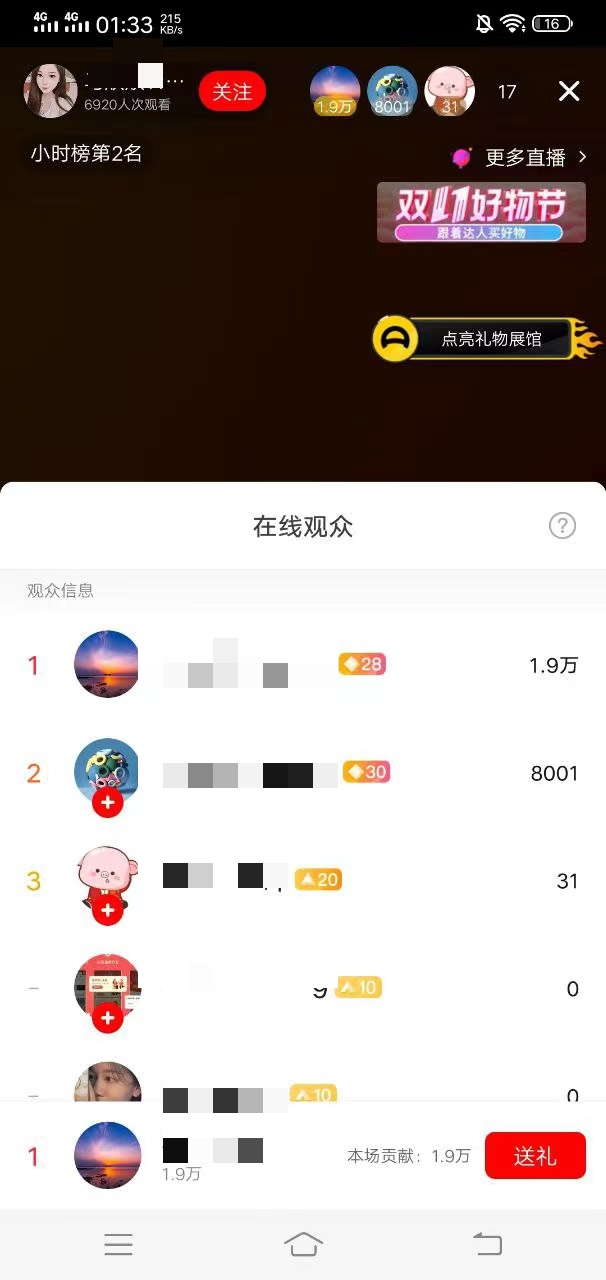The image size is (606, 1280).
Task: Go back using system back button
Action: point(487,1244)
